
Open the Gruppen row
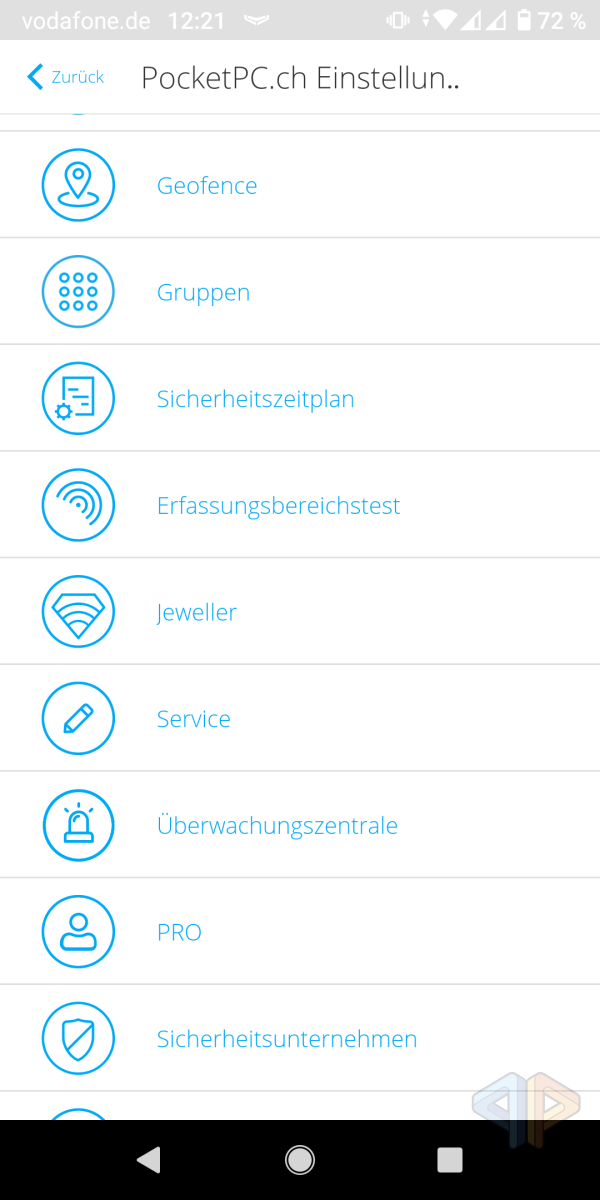click(x=300, y=292)
